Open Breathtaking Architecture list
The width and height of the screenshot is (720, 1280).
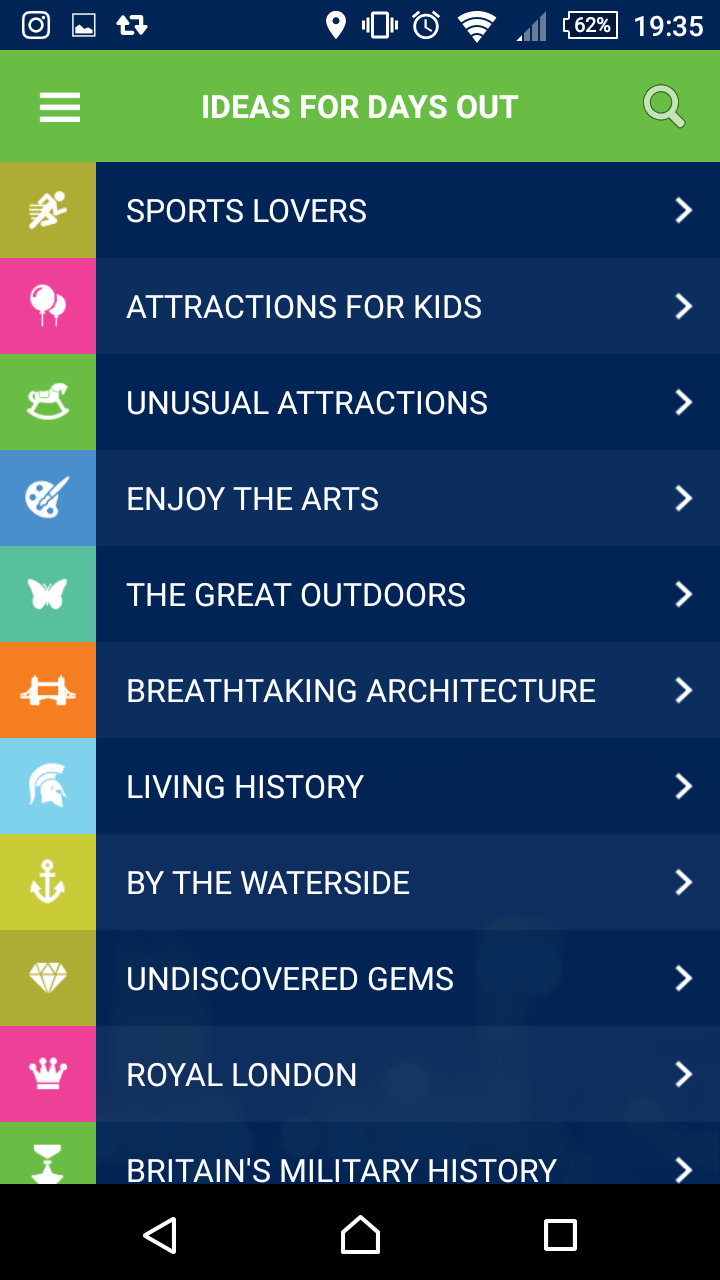click(x=360, y=691)
